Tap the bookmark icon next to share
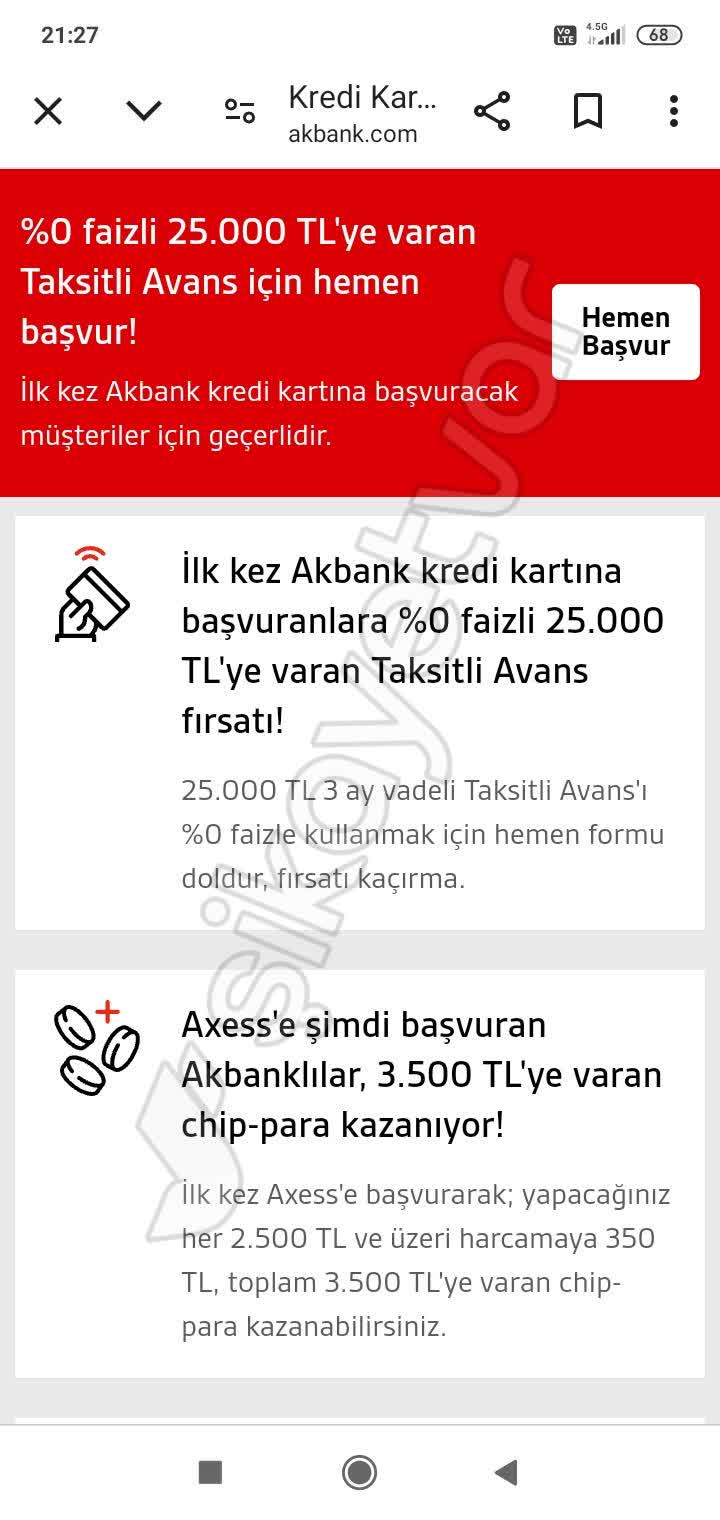Viewport: 720px width, 1520px height. click(x=588, y=111)
